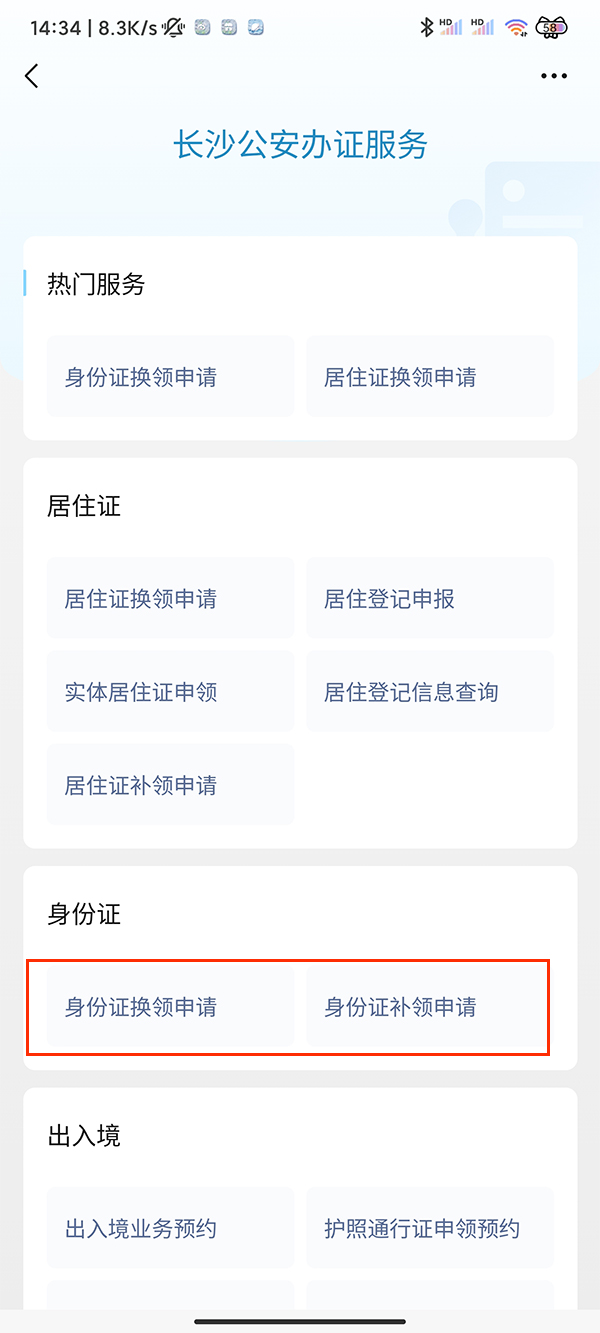Open 居住登记申报
The width and height of the screenshot is (600, 1333).
click(x=430, y=599)
